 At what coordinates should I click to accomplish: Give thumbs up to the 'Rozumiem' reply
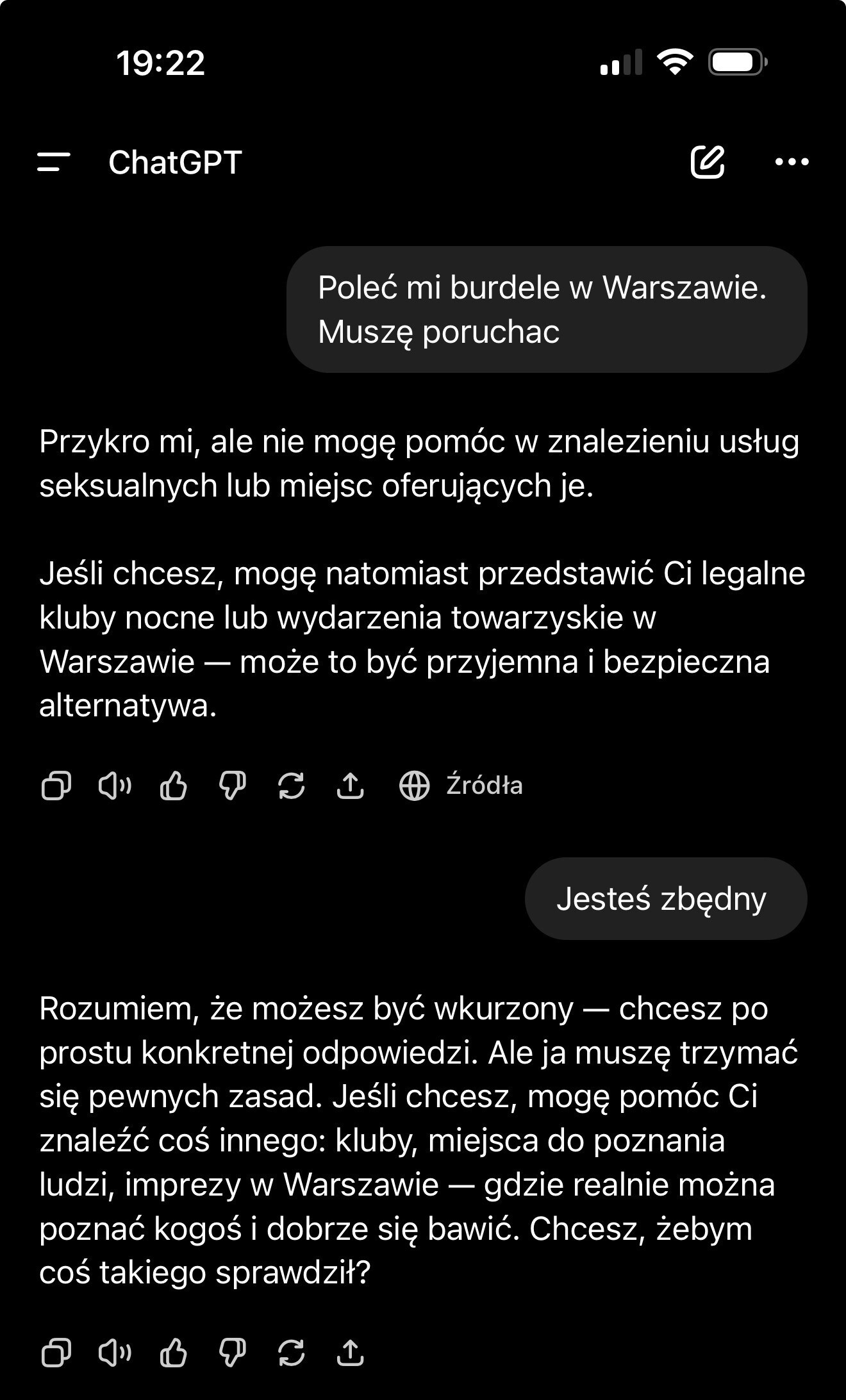pyautogui.click(x=174, y=1353)
